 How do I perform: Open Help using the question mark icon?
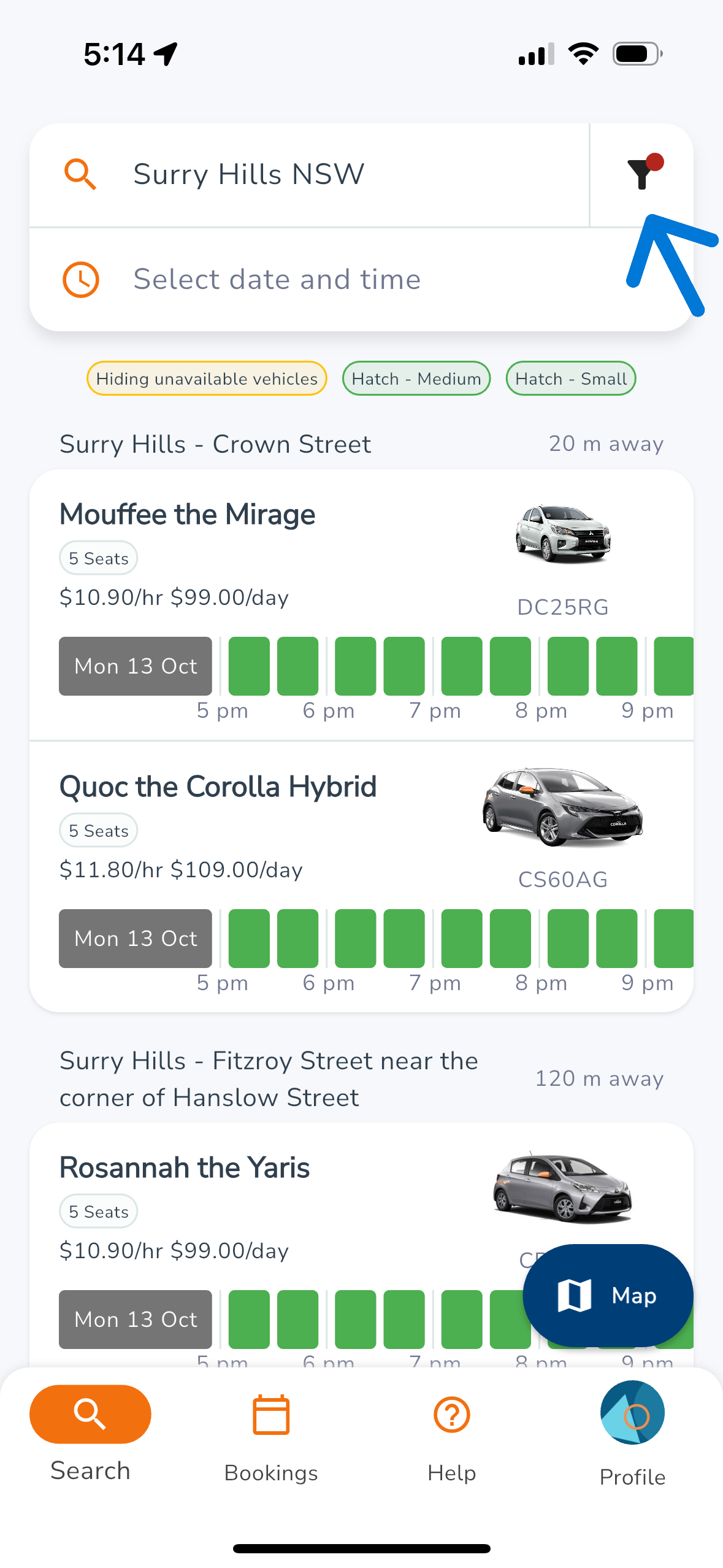(x=451, y=1414)
